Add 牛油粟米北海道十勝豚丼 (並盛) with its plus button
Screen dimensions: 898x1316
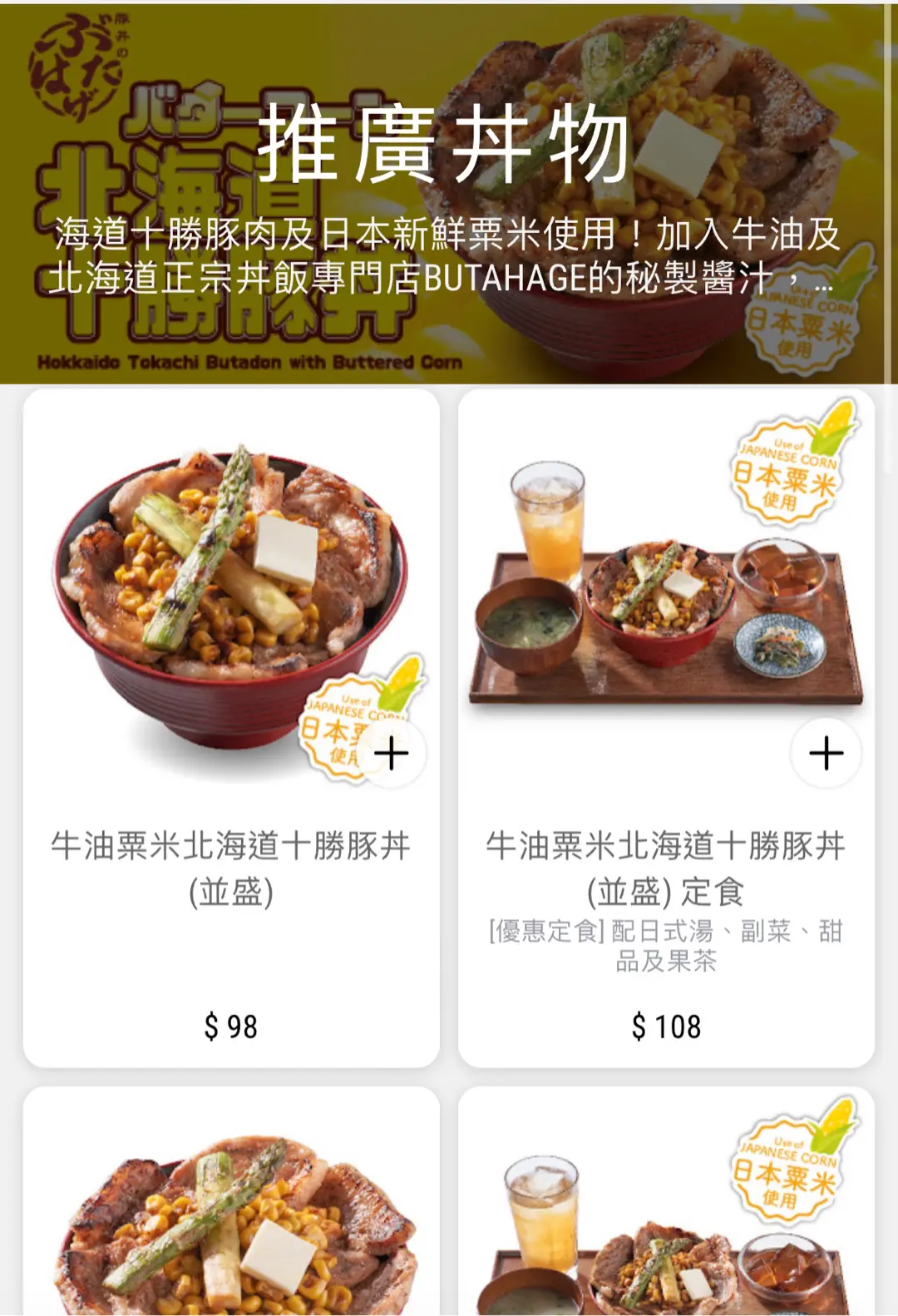[x=392, y=754]
